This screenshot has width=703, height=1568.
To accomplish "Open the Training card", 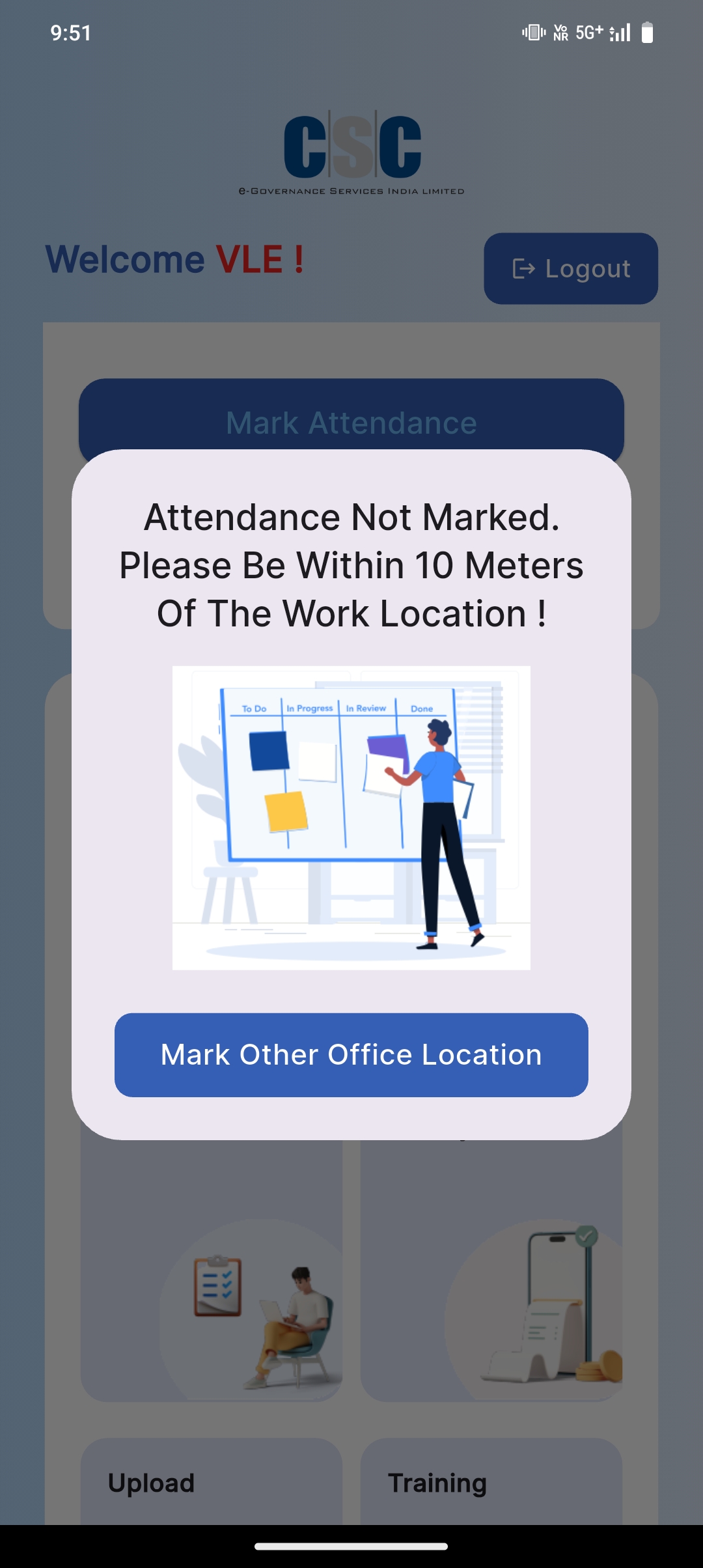I will pos(491,1481).
